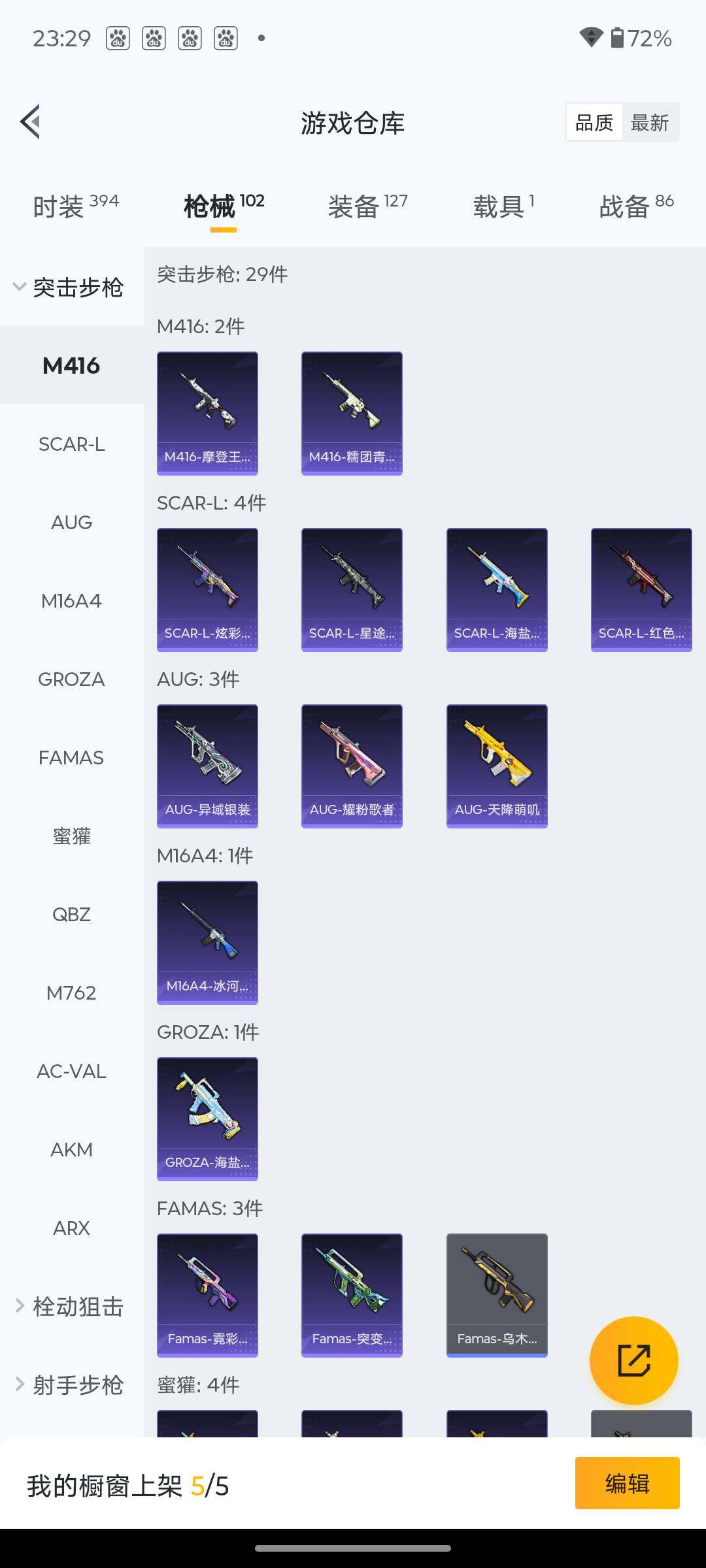Open the M416-摩登王 skin tile

pos(207,413)
